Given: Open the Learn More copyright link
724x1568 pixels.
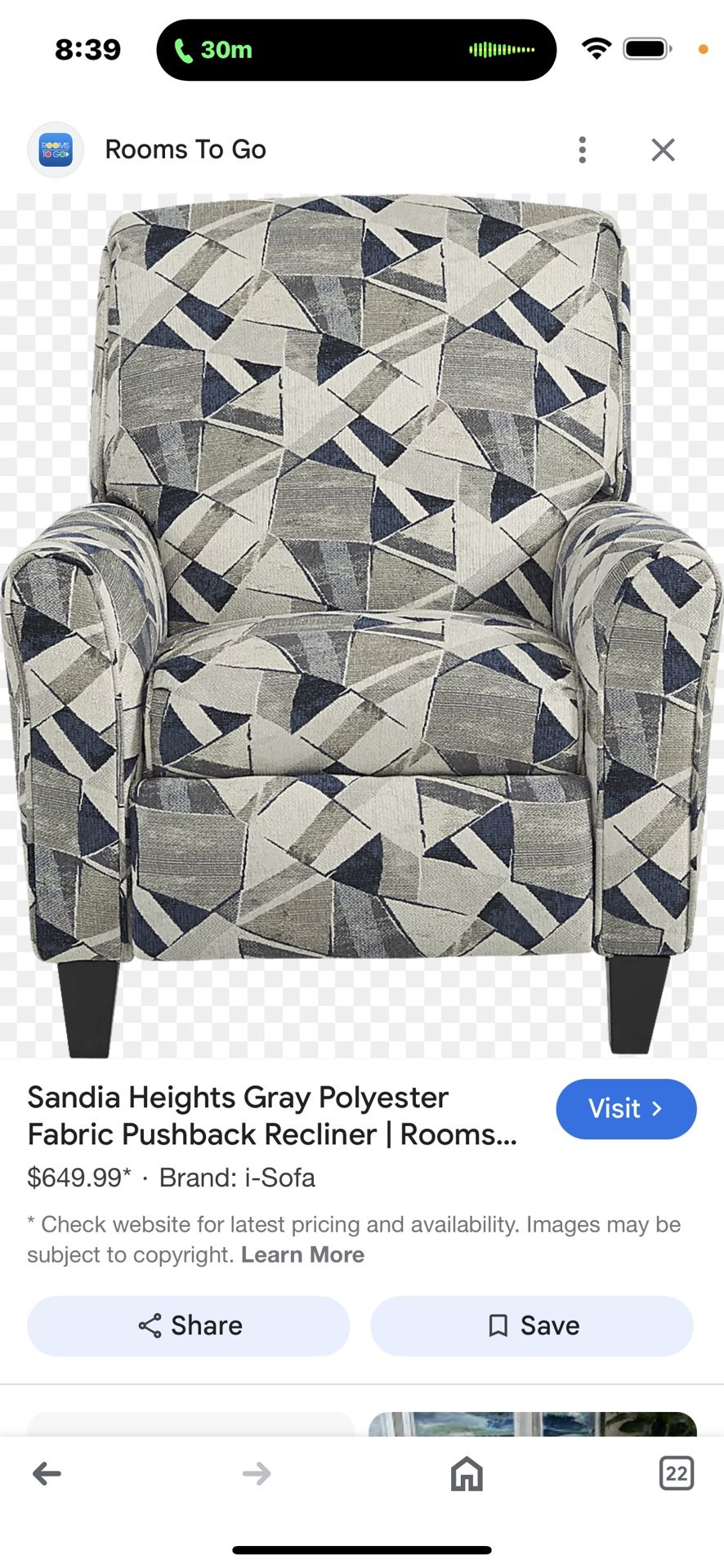Looking at the screenshot, I should tap(302, 1254).
